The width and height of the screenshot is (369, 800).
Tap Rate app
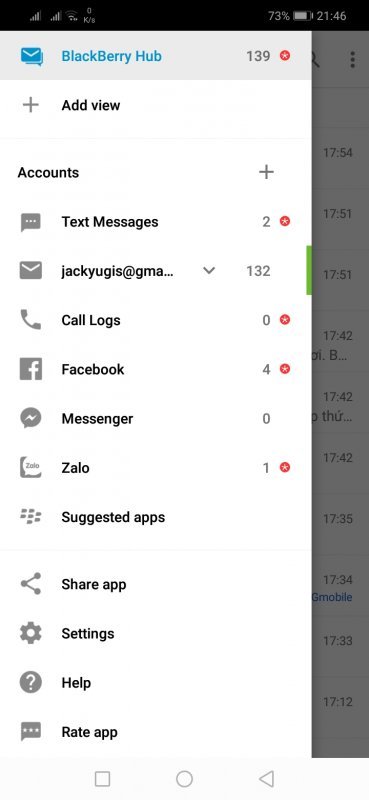click(x=156, y=732)
